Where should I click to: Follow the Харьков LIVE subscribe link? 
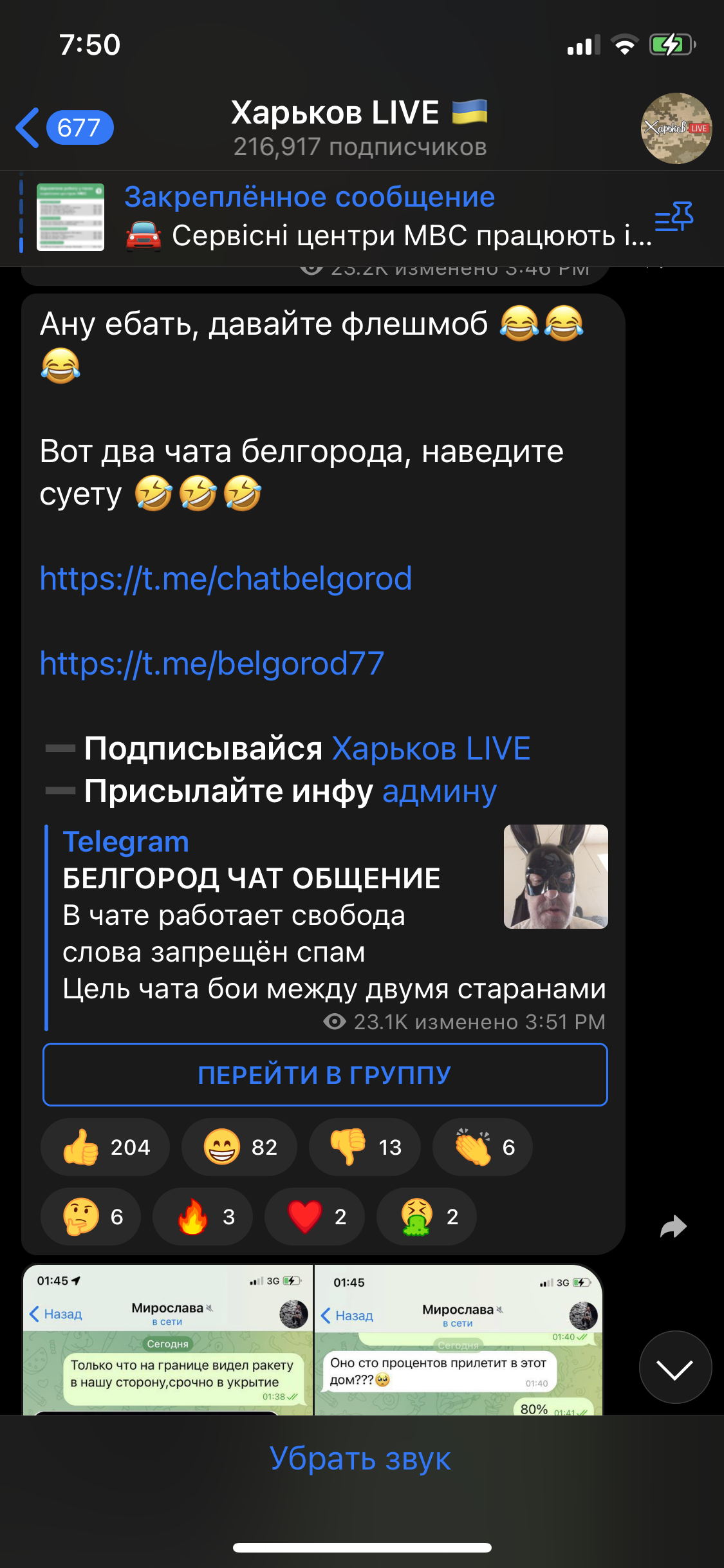431,749
